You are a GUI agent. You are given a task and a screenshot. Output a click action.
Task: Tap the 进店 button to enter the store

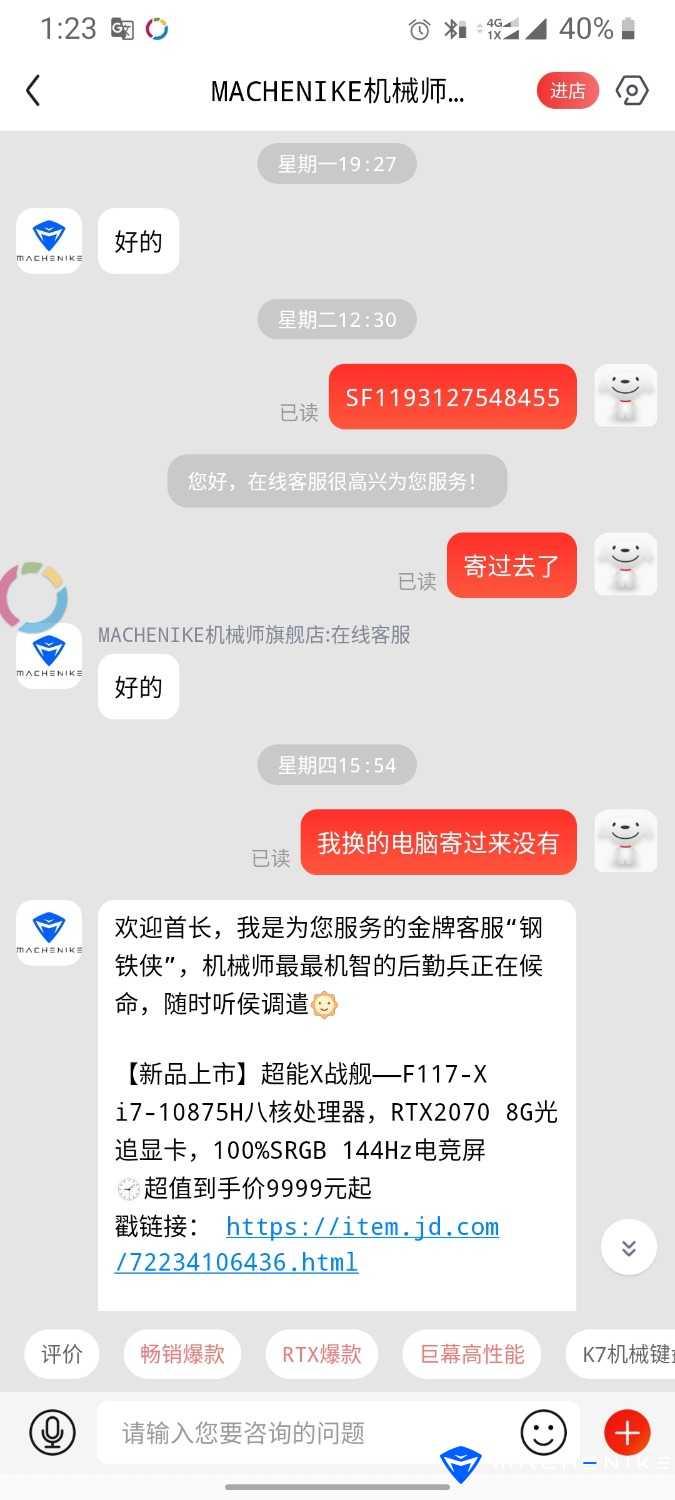567,91
